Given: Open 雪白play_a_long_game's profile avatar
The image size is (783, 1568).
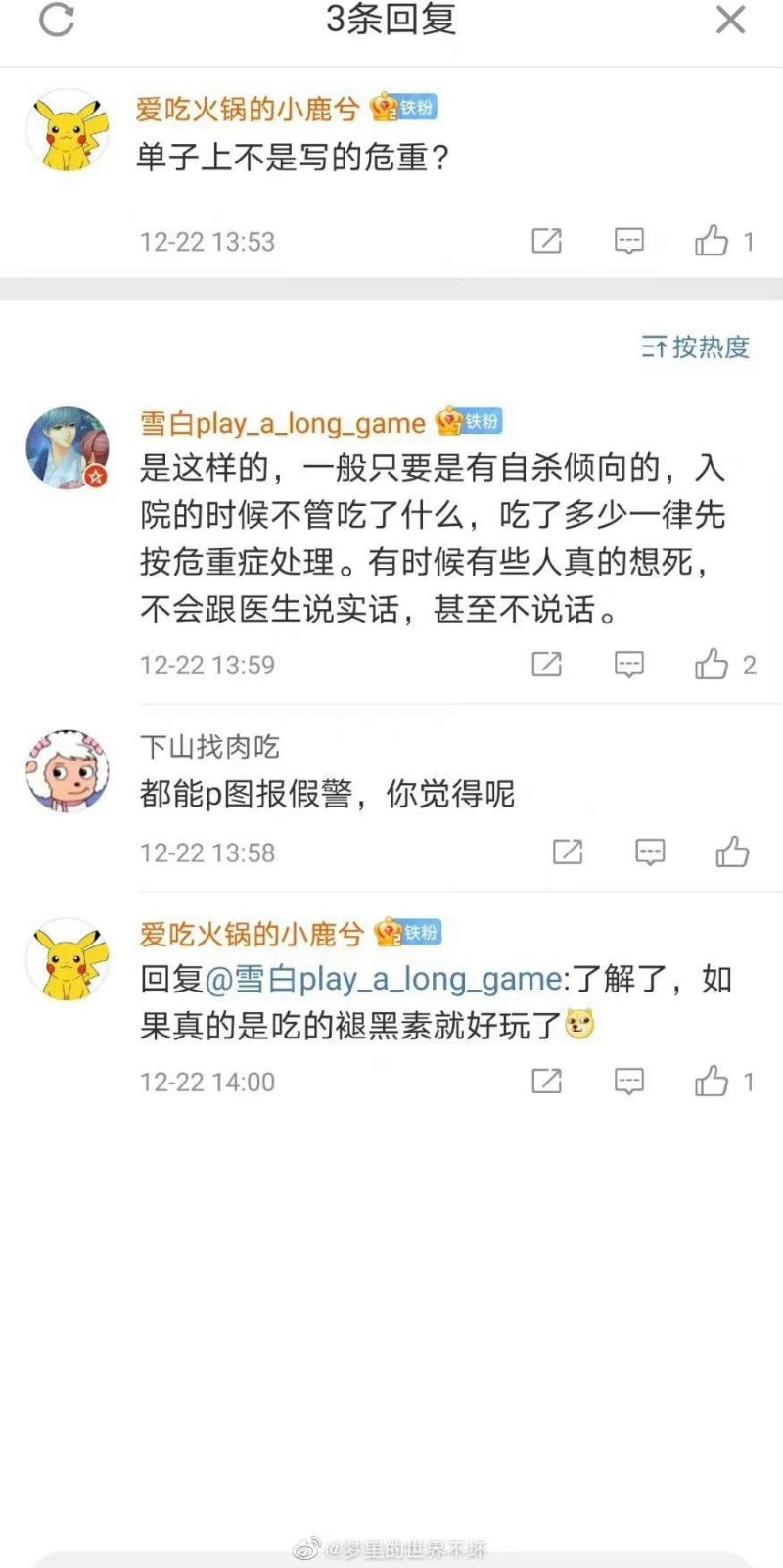Looking at the screenshot, I should click(x=68, y=448).
